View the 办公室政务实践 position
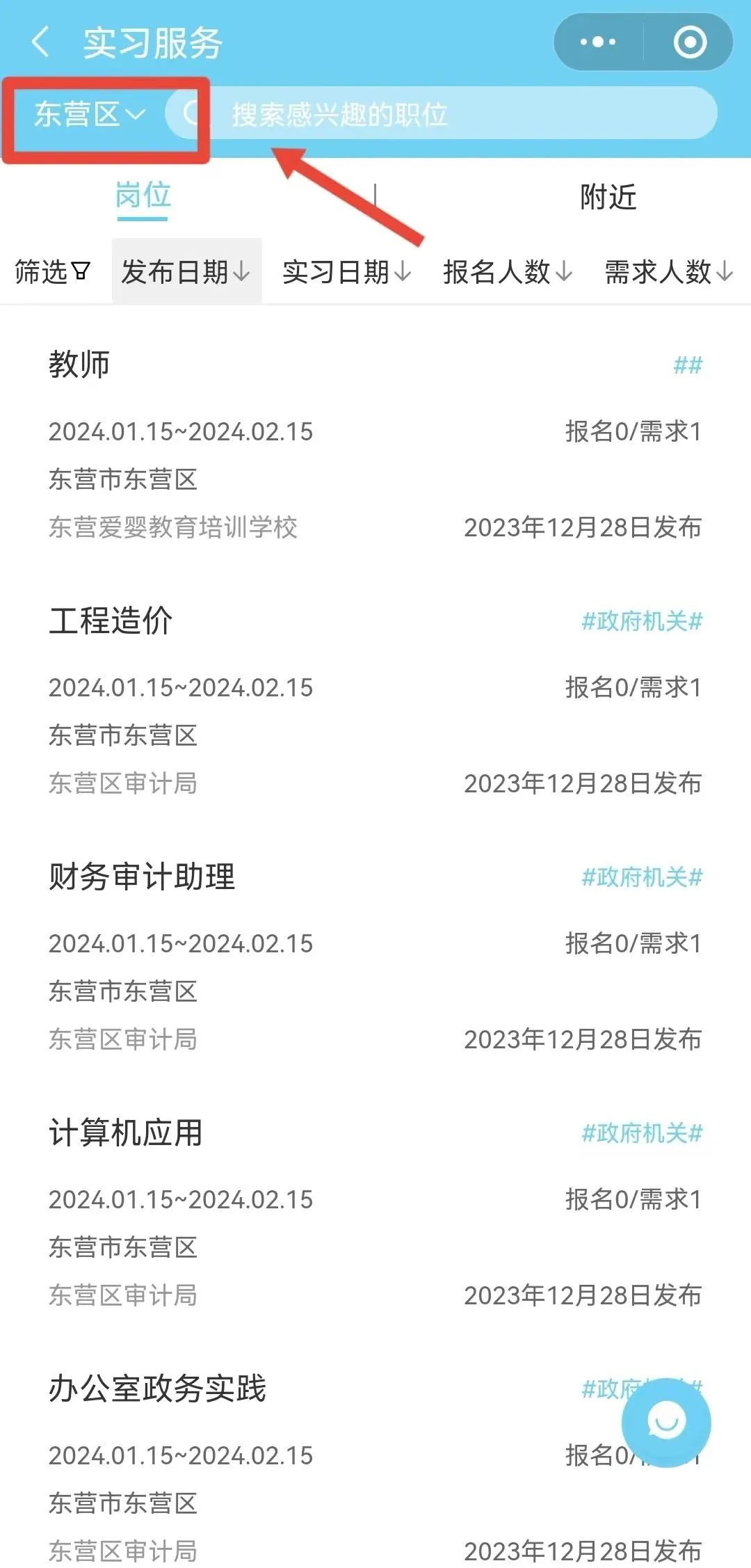 pyautogui.click(x=157, y=1389)
